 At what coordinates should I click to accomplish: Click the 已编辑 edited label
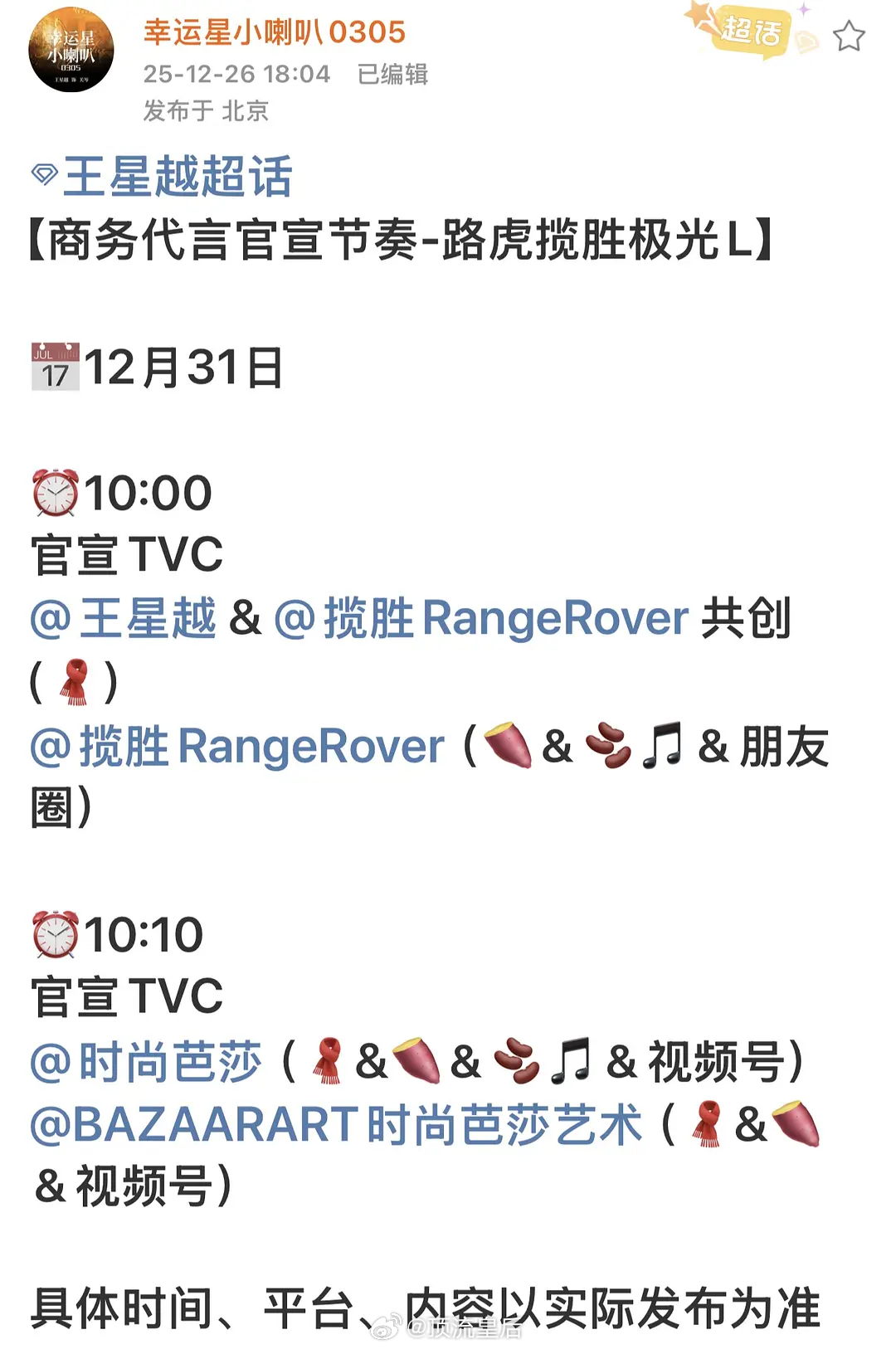(x=393, y=75)
